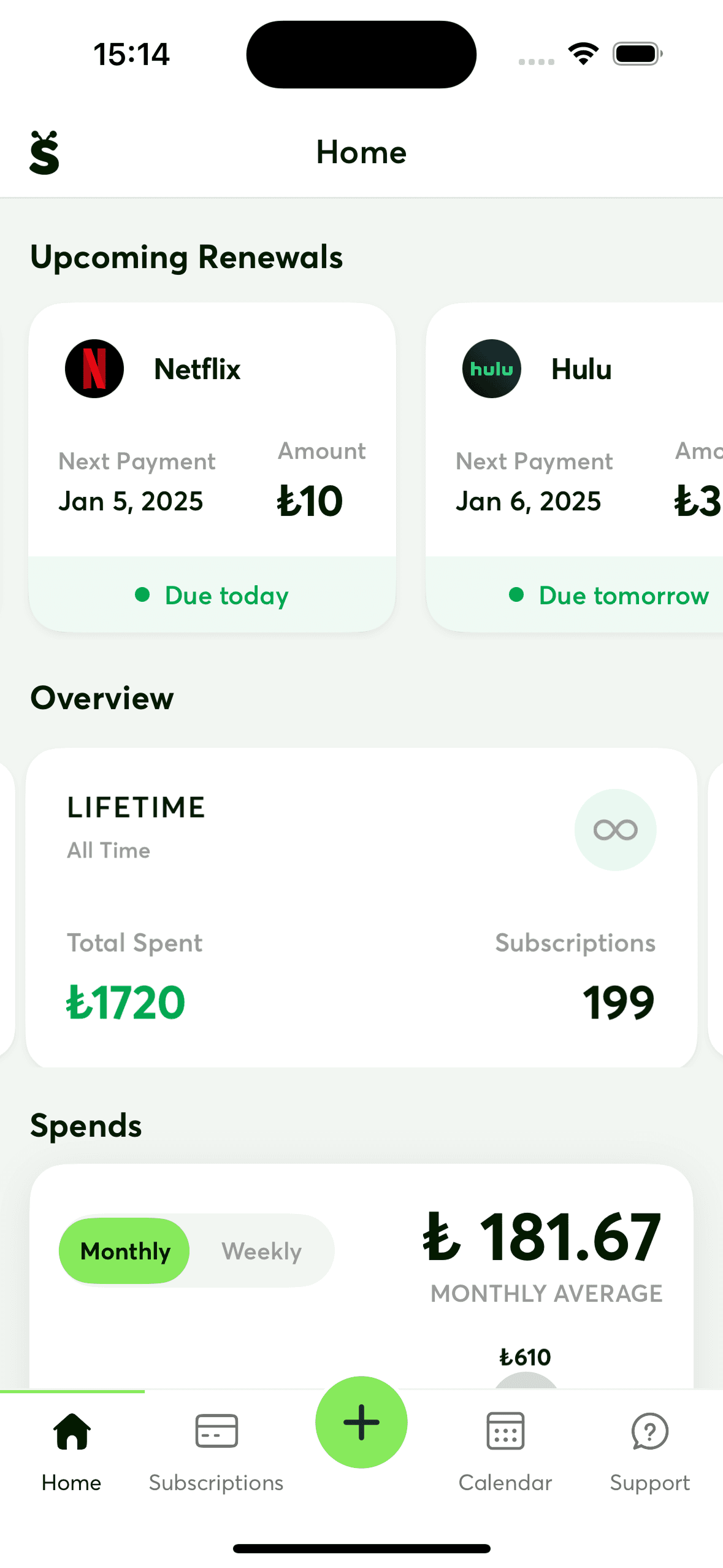Open the Hulu renewal card
Image resolution: width=723 pixels, height=1568 pixels.
575,467
